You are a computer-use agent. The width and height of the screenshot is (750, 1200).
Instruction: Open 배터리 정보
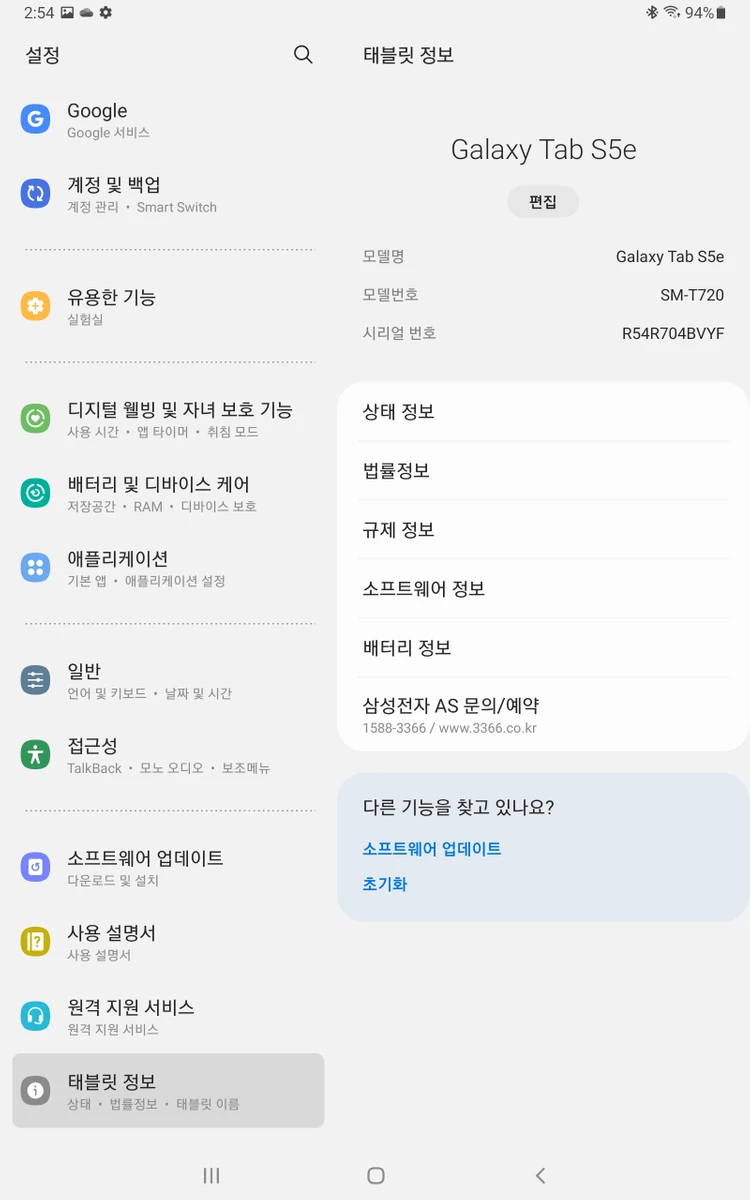543,648
